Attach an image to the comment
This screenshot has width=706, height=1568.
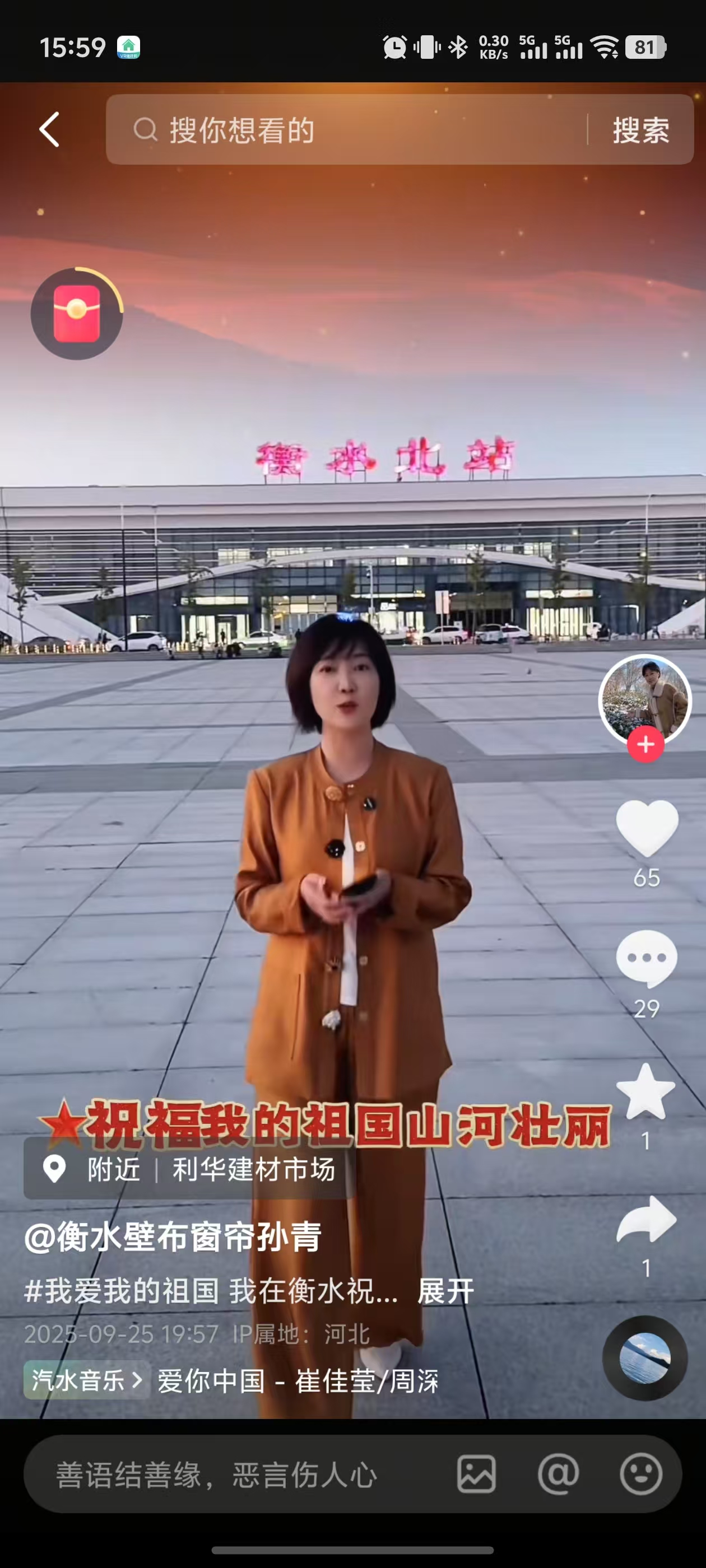click(476, 1474)
